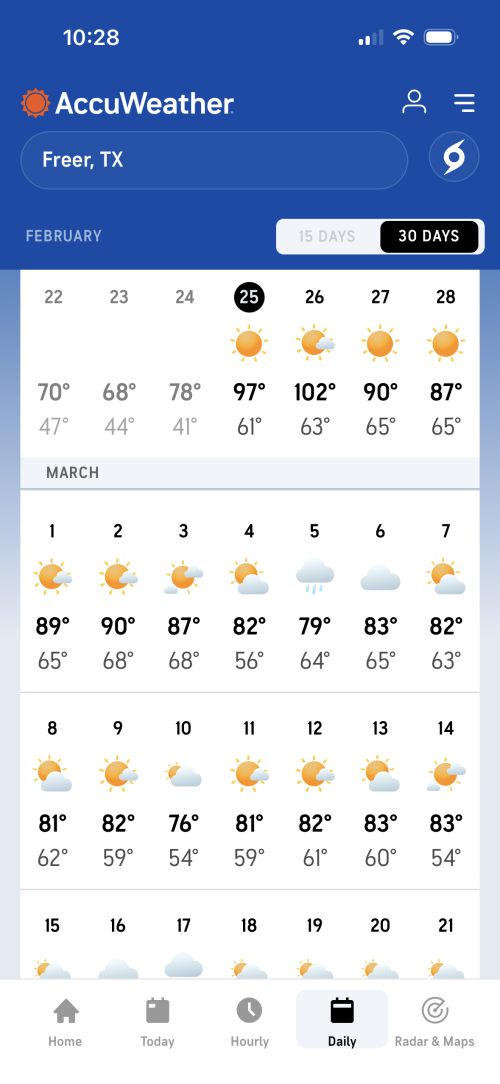Image resolution: width=500 pixels, height=1084 pixels.
Task: Open the hamburger menu
Action: point(464,103)
